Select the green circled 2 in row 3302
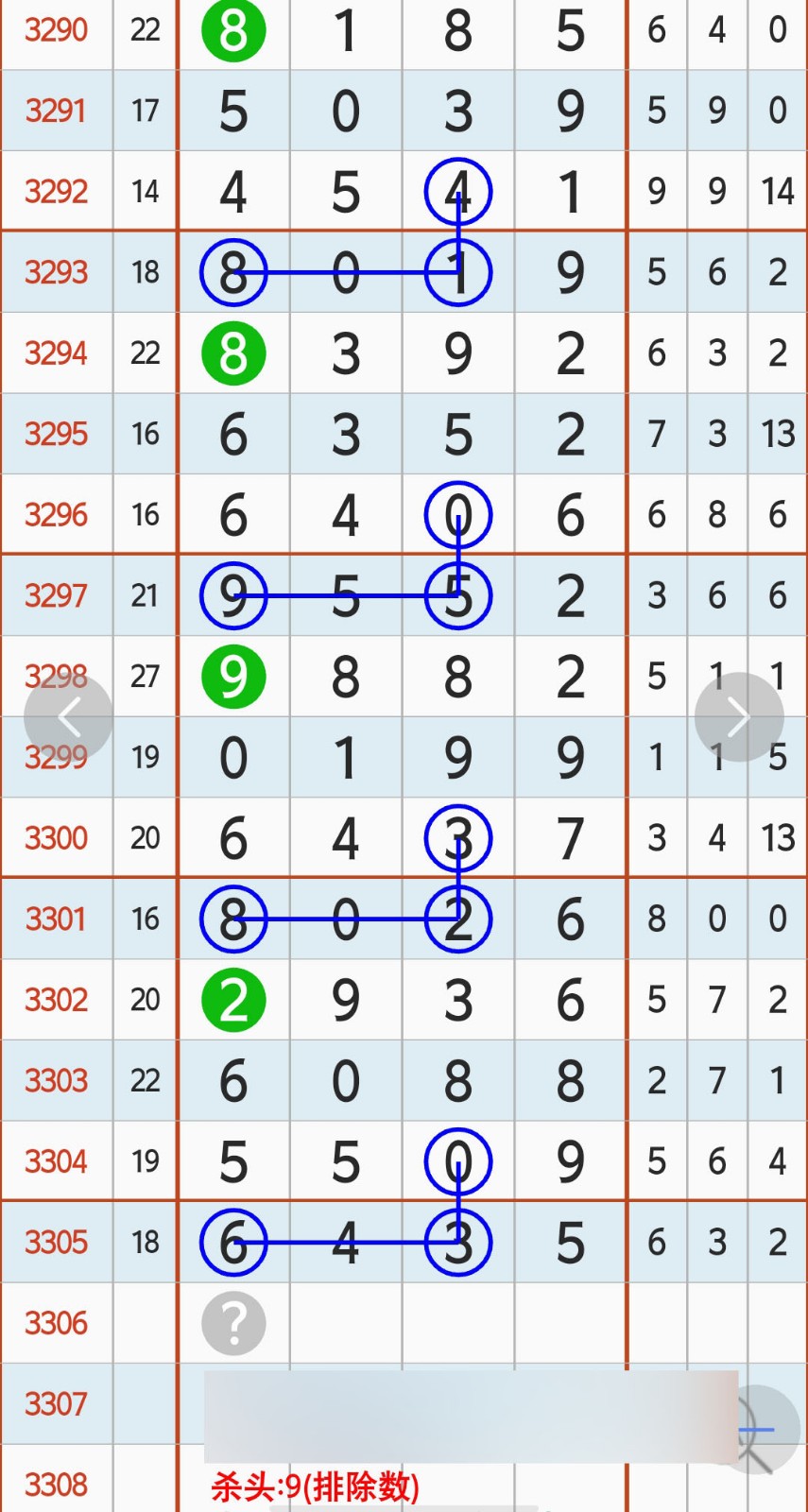Viewport: 808px width, 1512px height. coord(233,999)
